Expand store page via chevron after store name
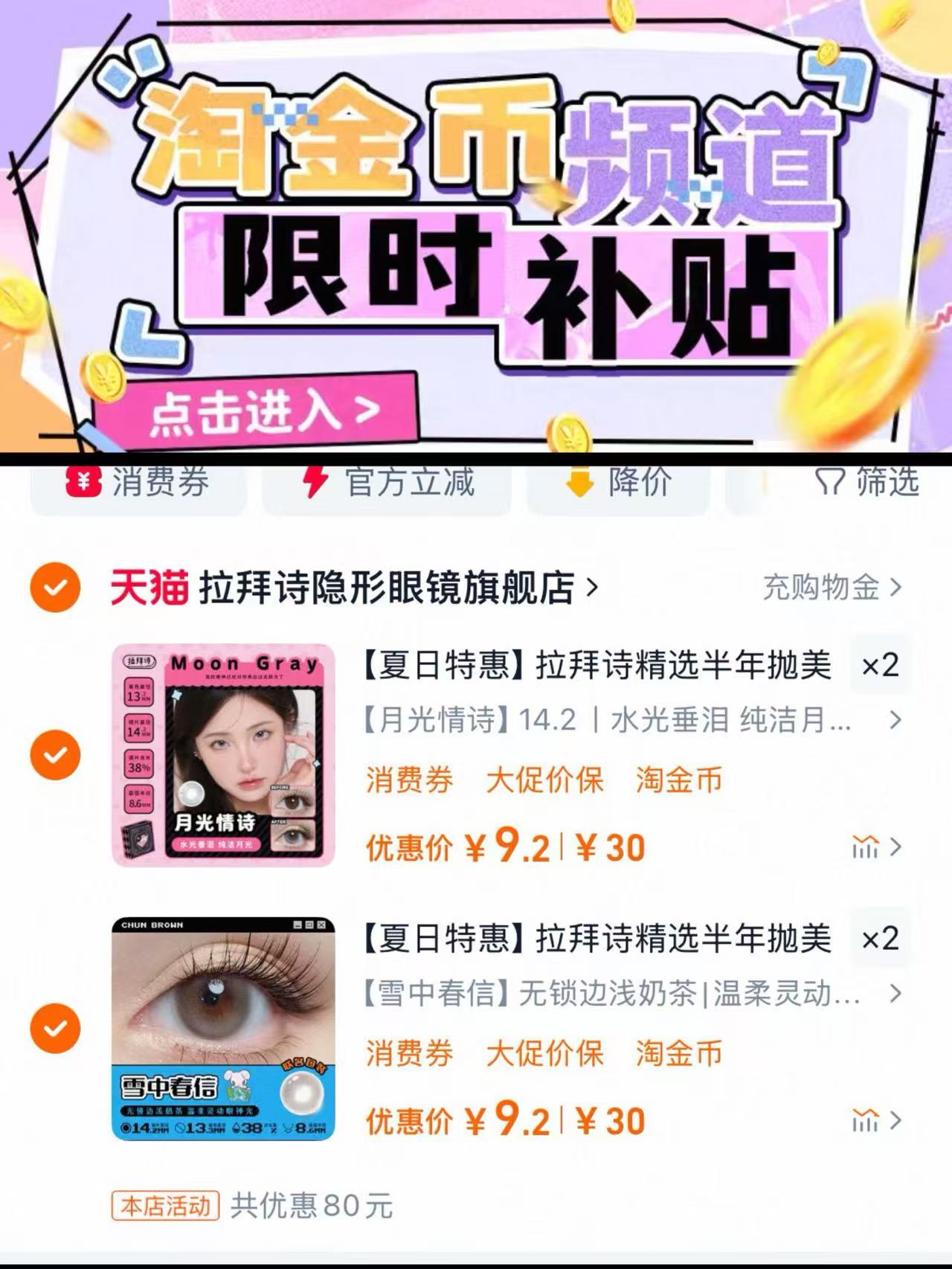The image size is (952, 1269). pyautogui.click(x=591, y=587)
